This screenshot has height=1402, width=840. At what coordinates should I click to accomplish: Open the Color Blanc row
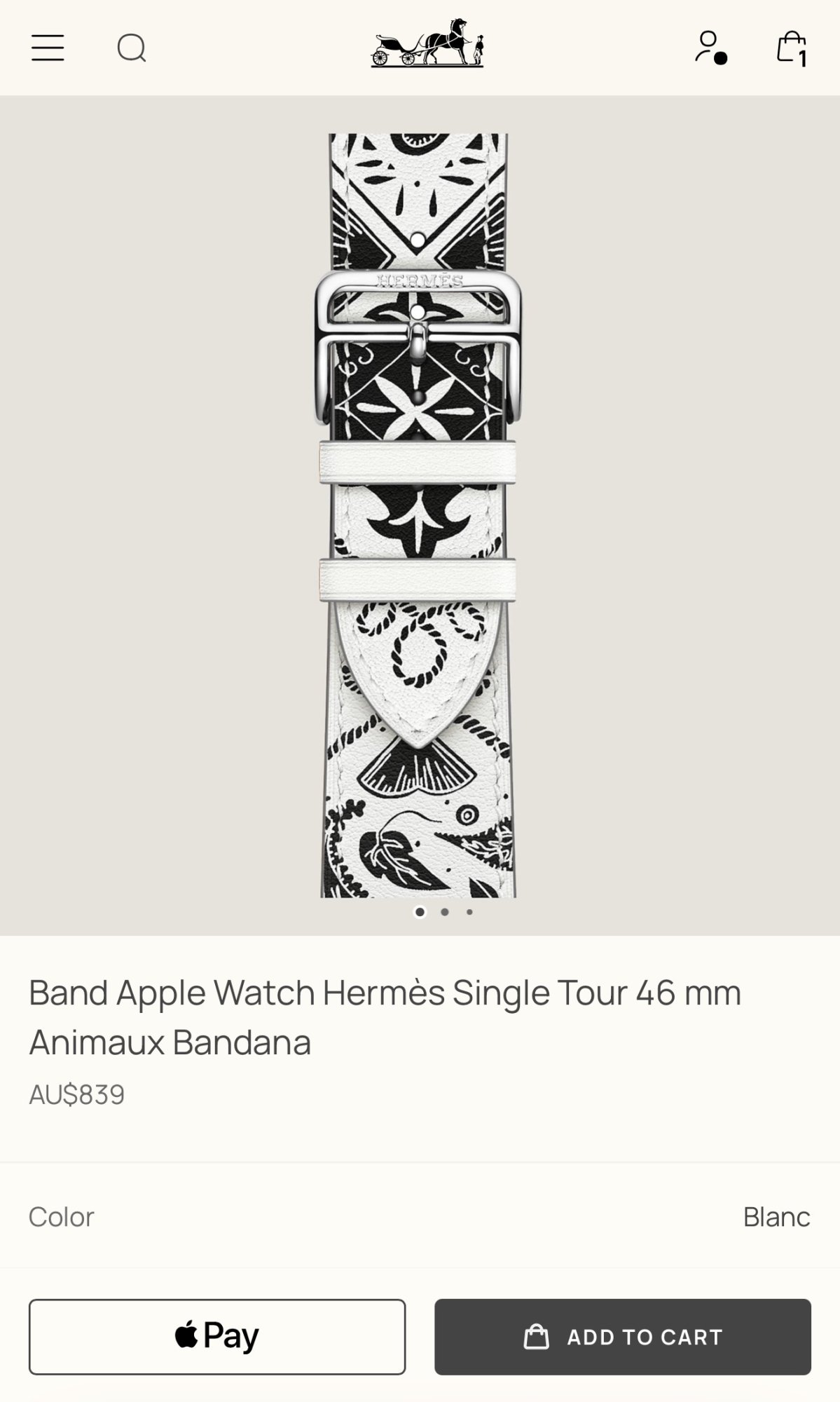point(420,1217)
